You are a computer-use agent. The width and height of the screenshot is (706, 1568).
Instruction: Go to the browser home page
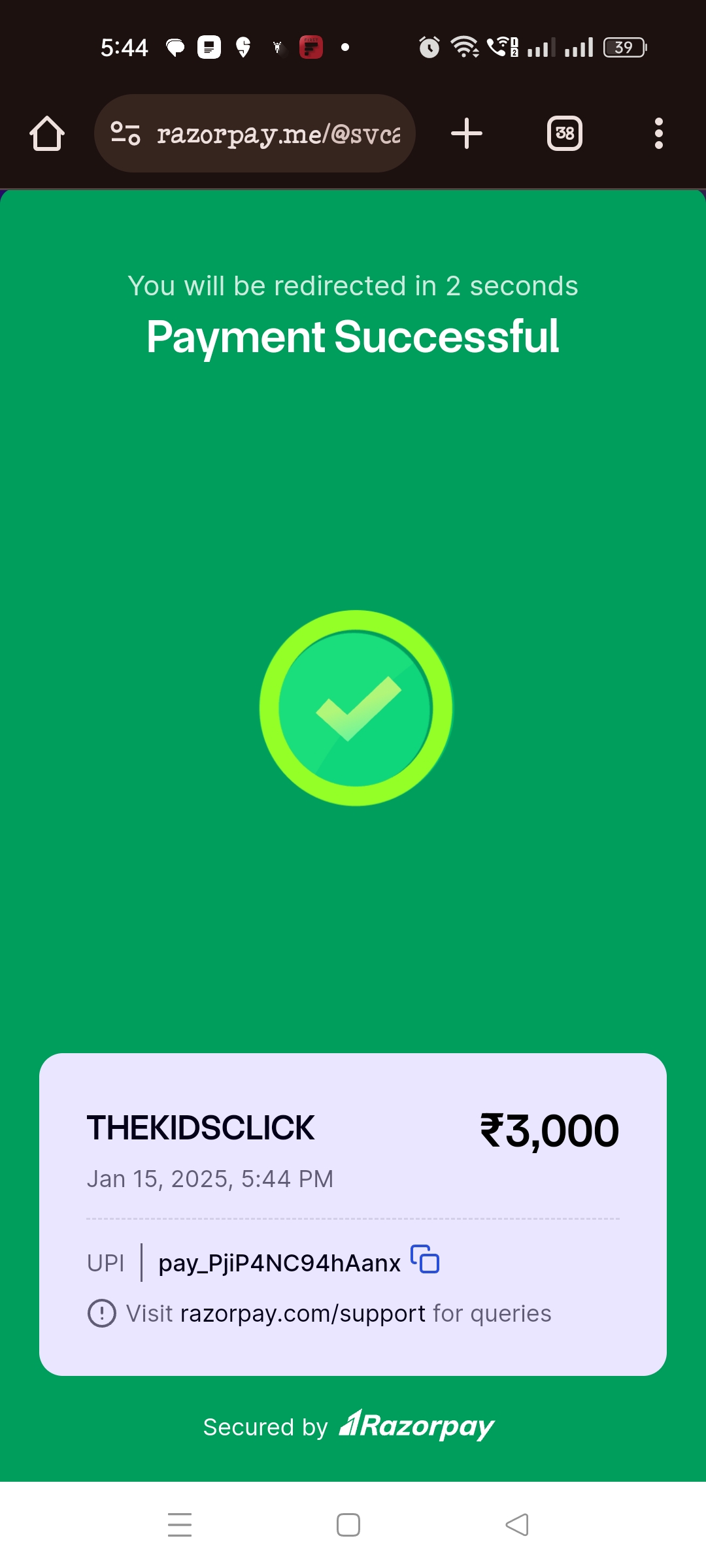point(47,134)
